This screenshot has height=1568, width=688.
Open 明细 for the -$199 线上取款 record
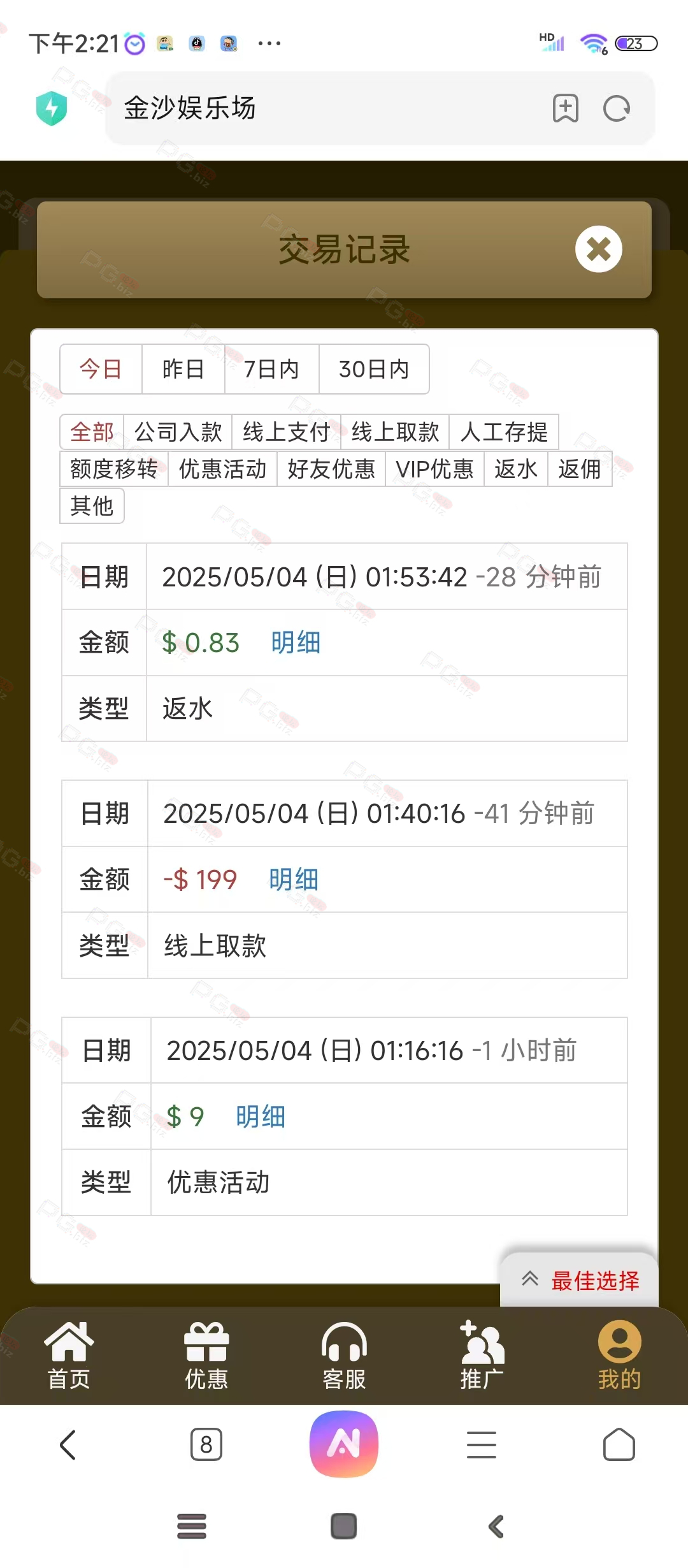click(x=294, y=880)
